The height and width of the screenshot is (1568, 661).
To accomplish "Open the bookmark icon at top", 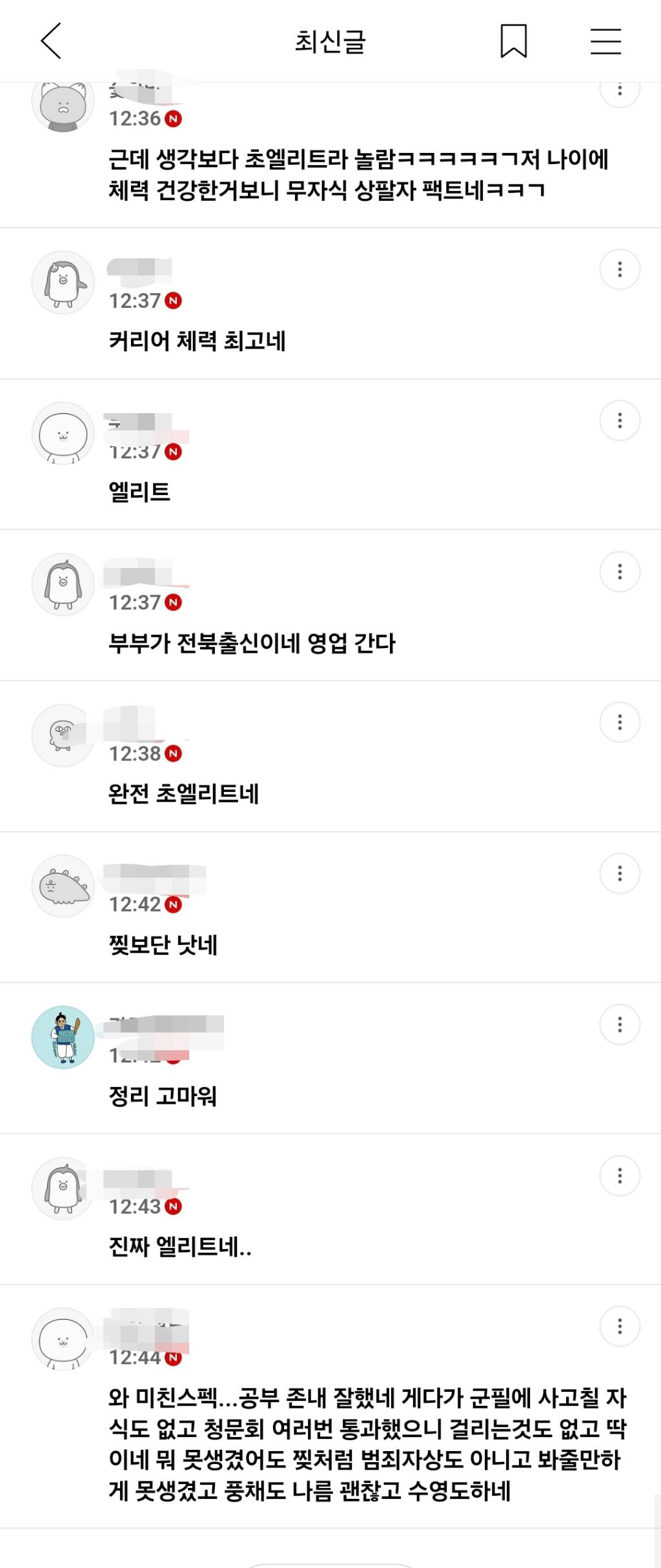I will point(513,41).
